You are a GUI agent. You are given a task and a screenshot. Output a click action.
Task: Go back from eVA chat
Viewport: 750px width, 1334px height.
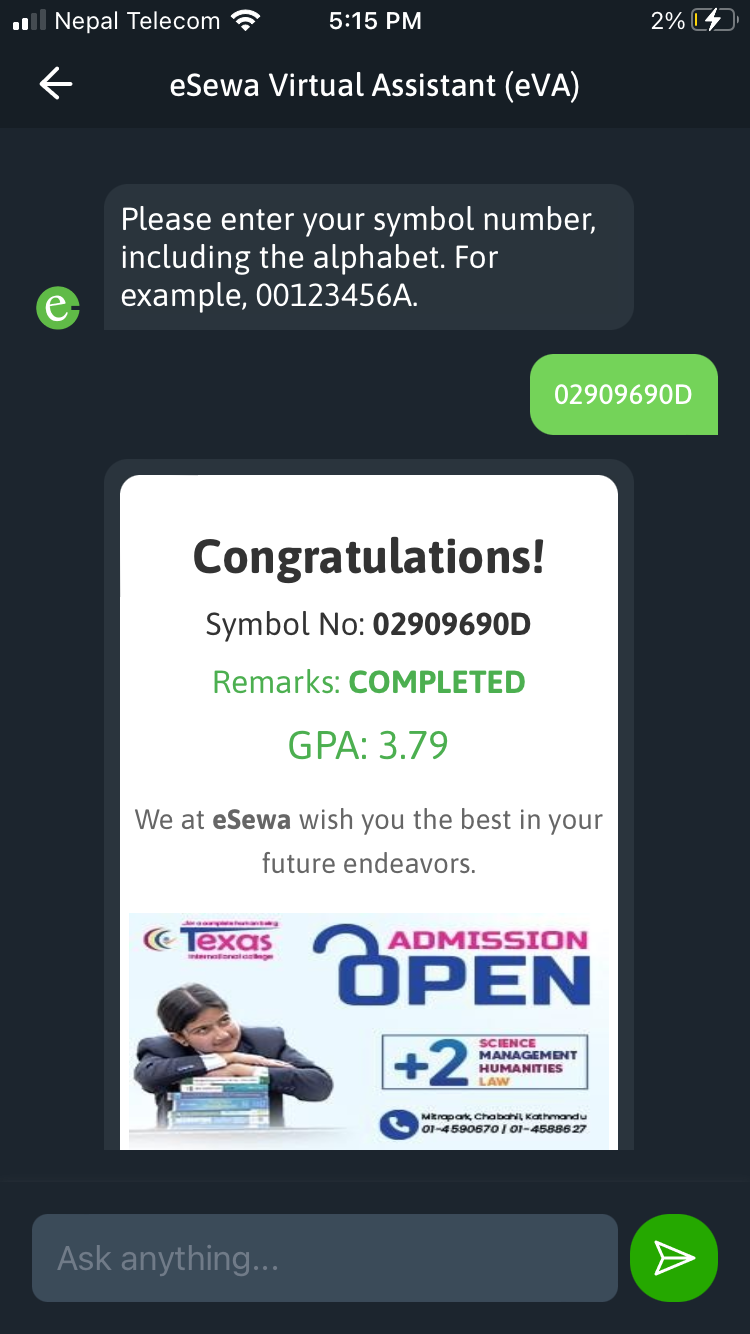56,85
